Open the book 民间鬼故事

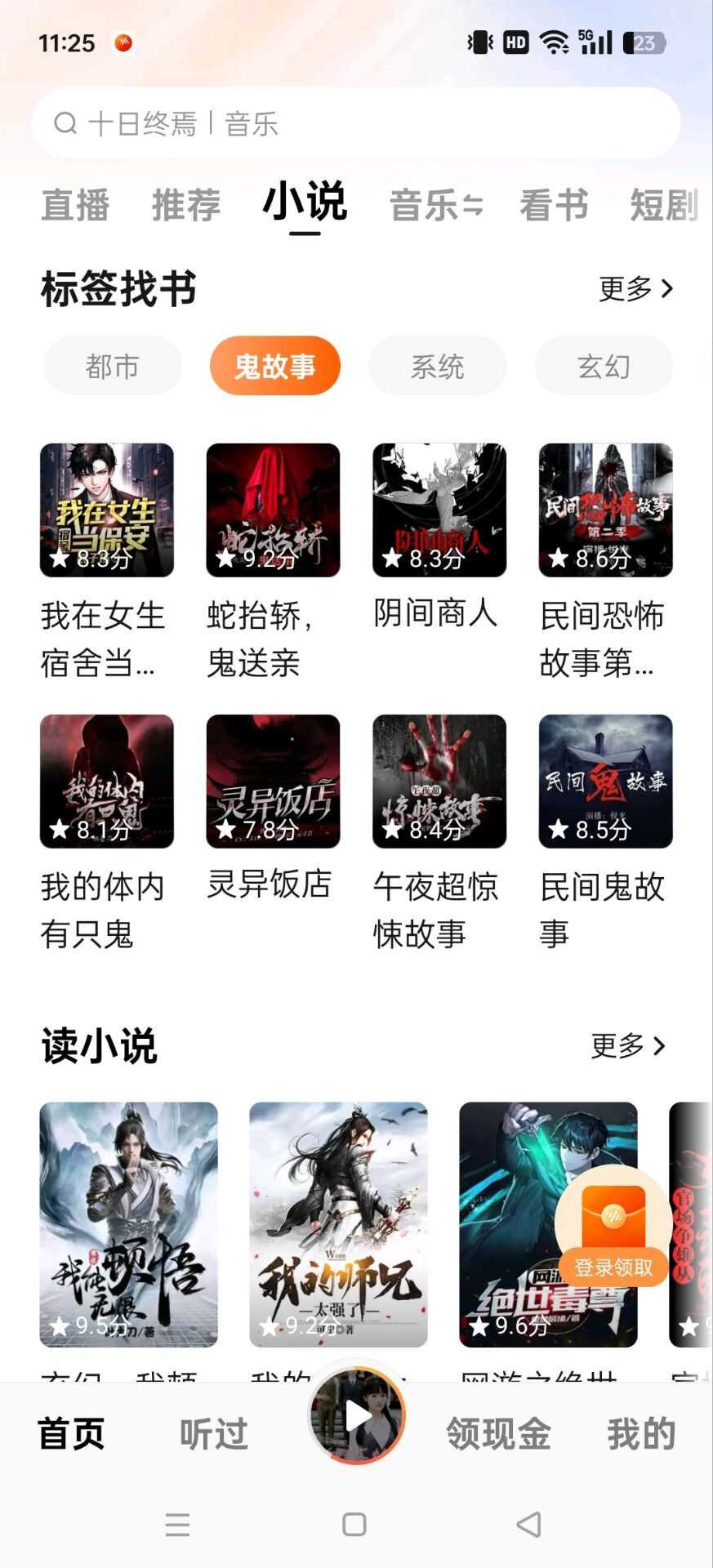605,833
